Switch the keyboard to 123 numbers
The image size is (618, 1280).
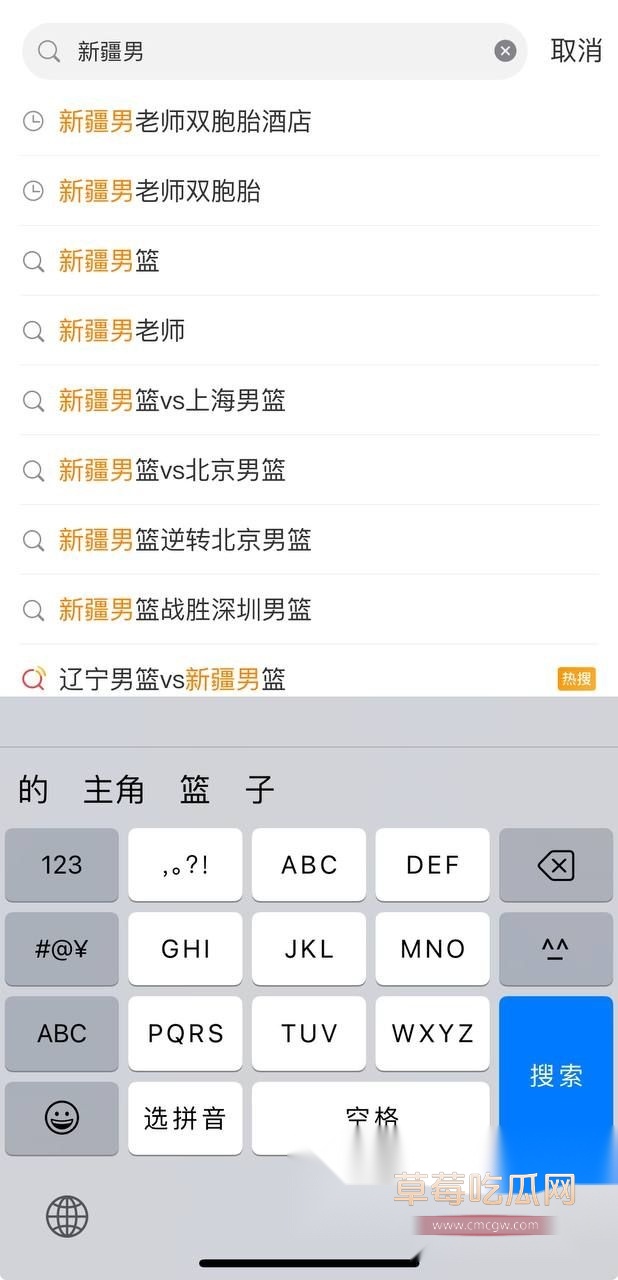tap(62, 865)
